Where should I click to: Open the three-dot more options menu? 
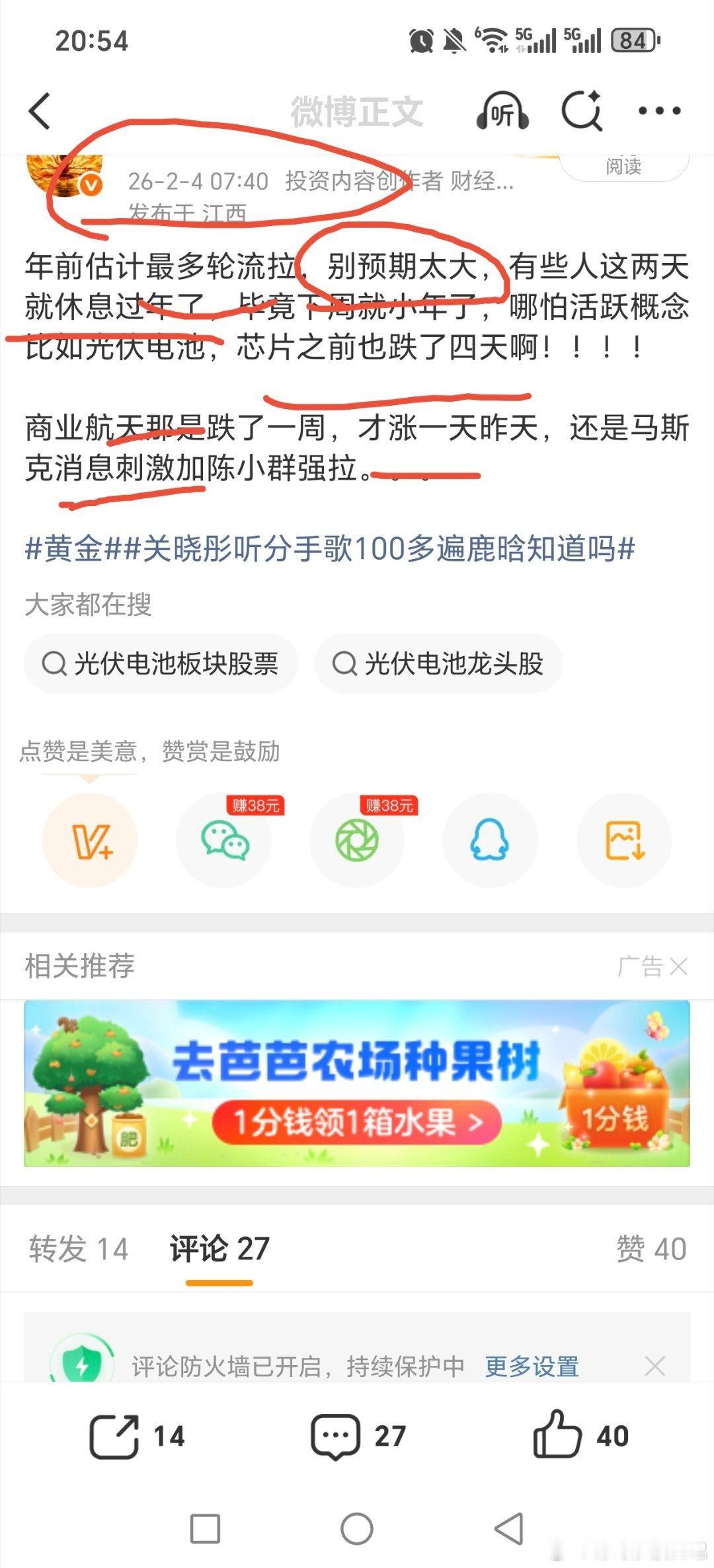click(659, 111)
